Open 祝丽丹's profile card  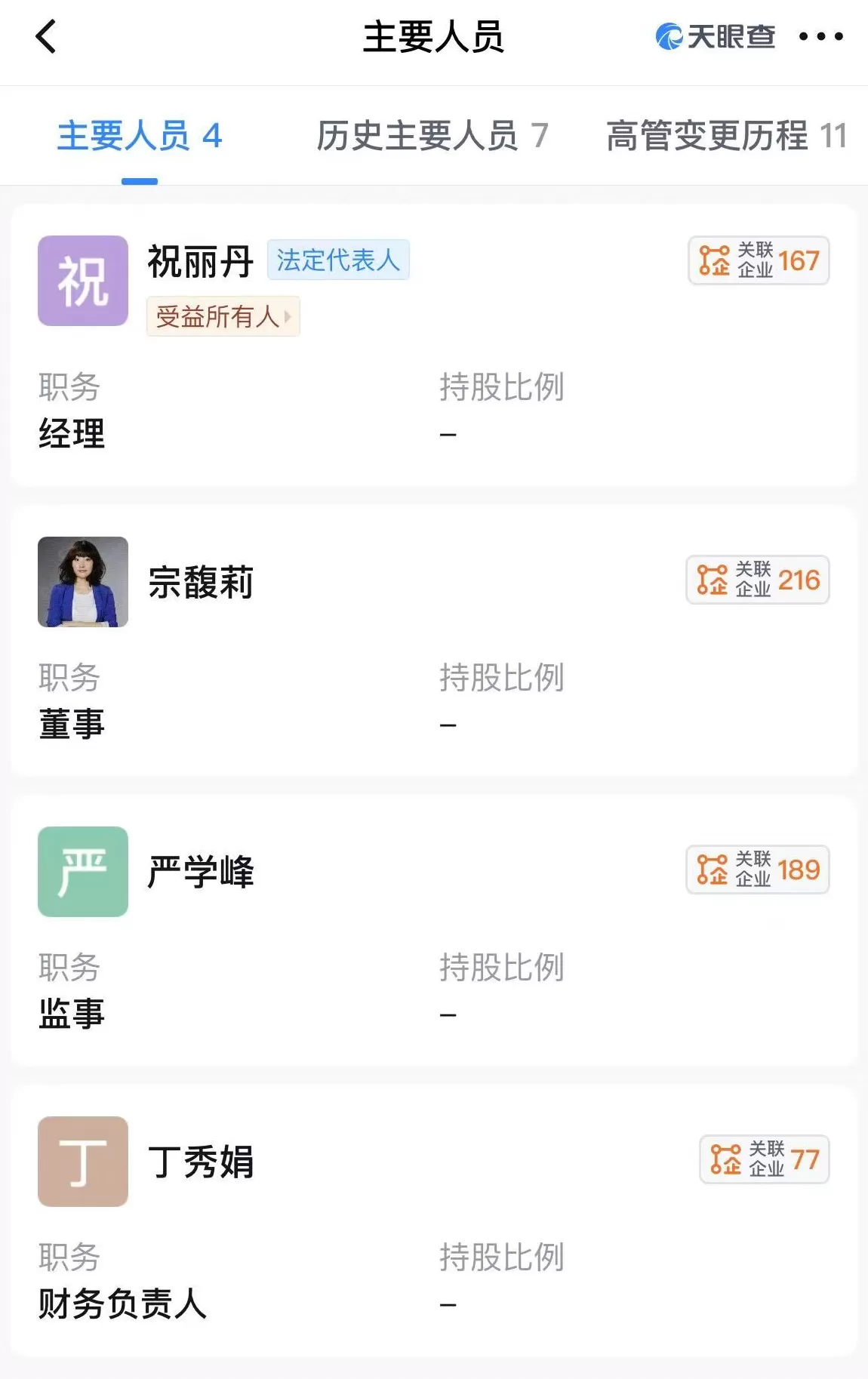point(200,262)
